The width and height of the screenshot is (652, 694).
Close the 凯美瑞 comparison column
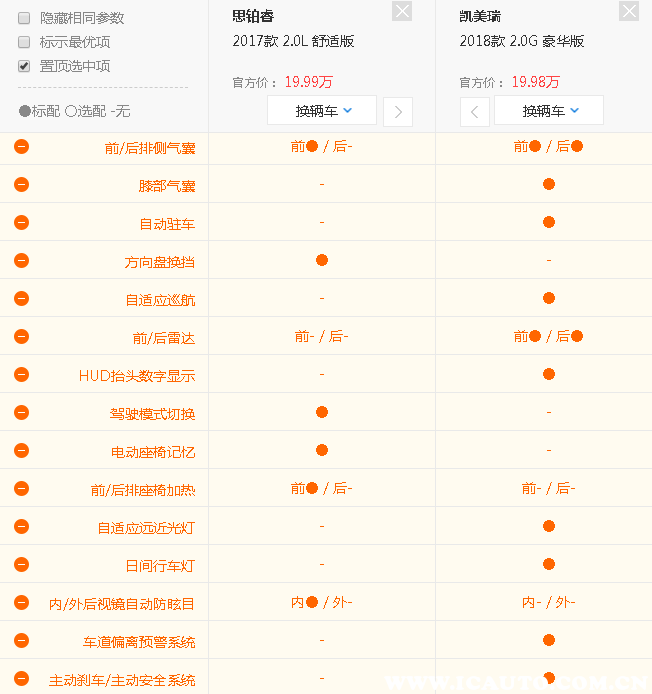[629, 12]
